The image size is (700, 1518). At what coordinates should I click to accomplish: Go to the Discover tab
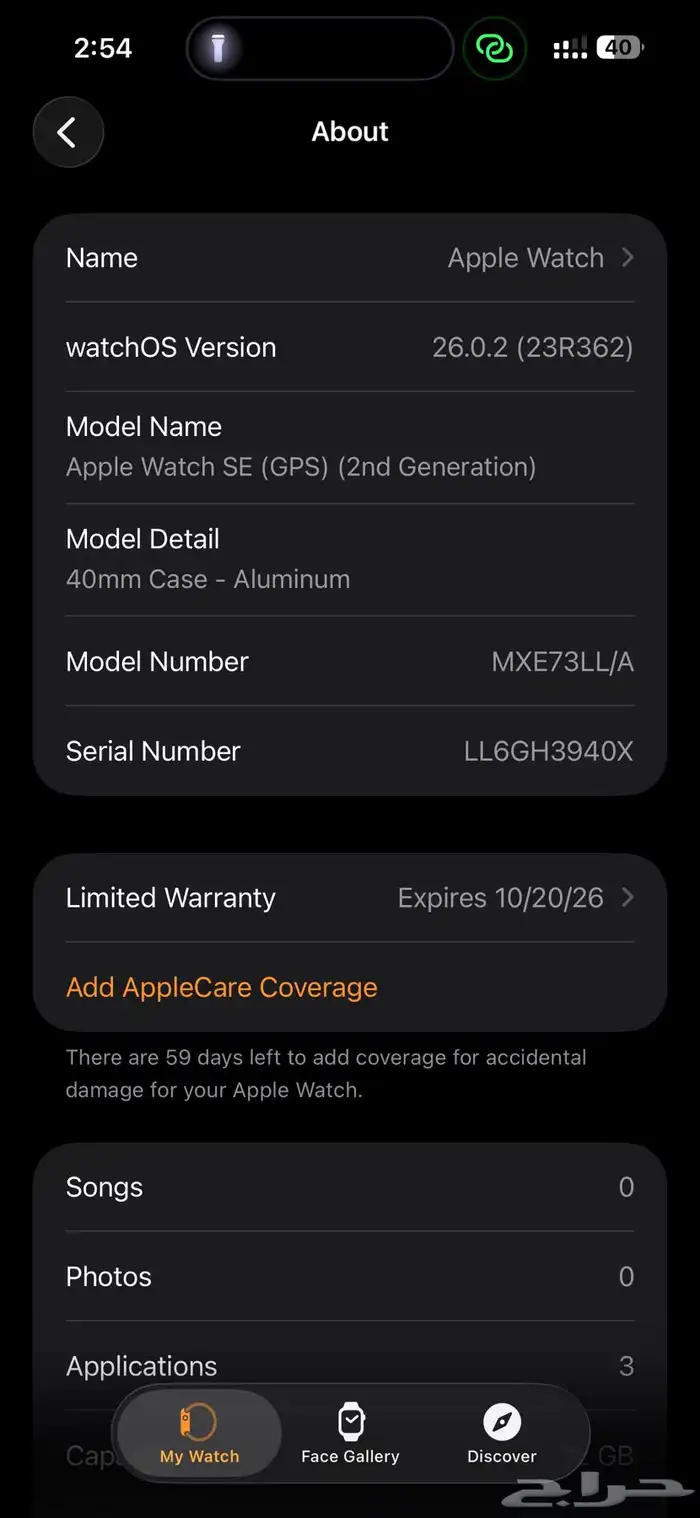(502, 1433)
